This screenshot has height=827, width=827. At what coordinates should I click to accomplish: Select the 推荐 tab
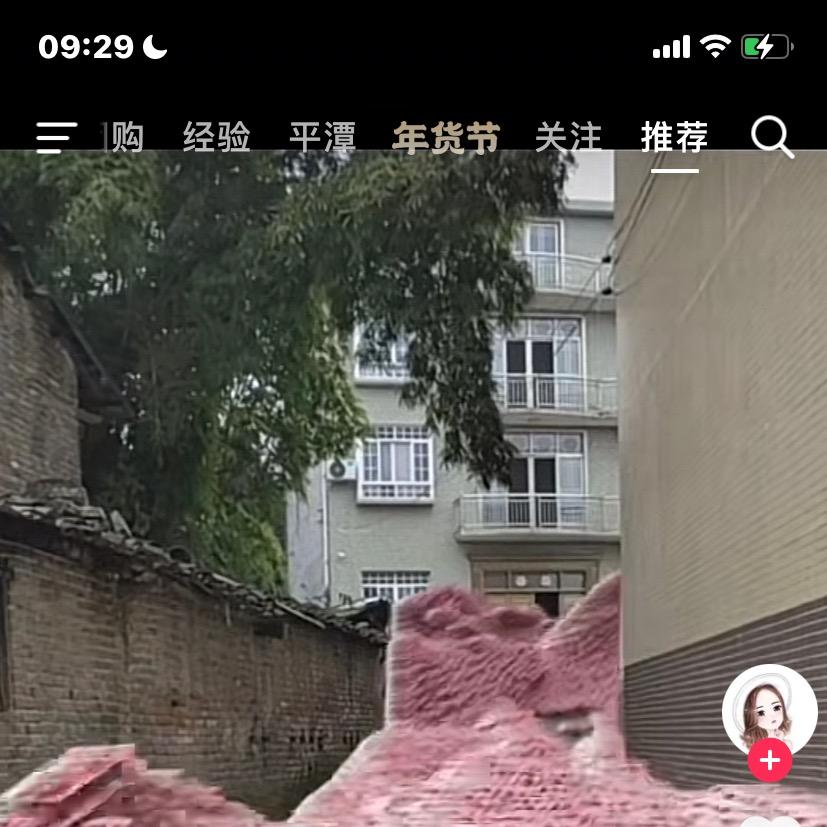(x=674, y=137)
